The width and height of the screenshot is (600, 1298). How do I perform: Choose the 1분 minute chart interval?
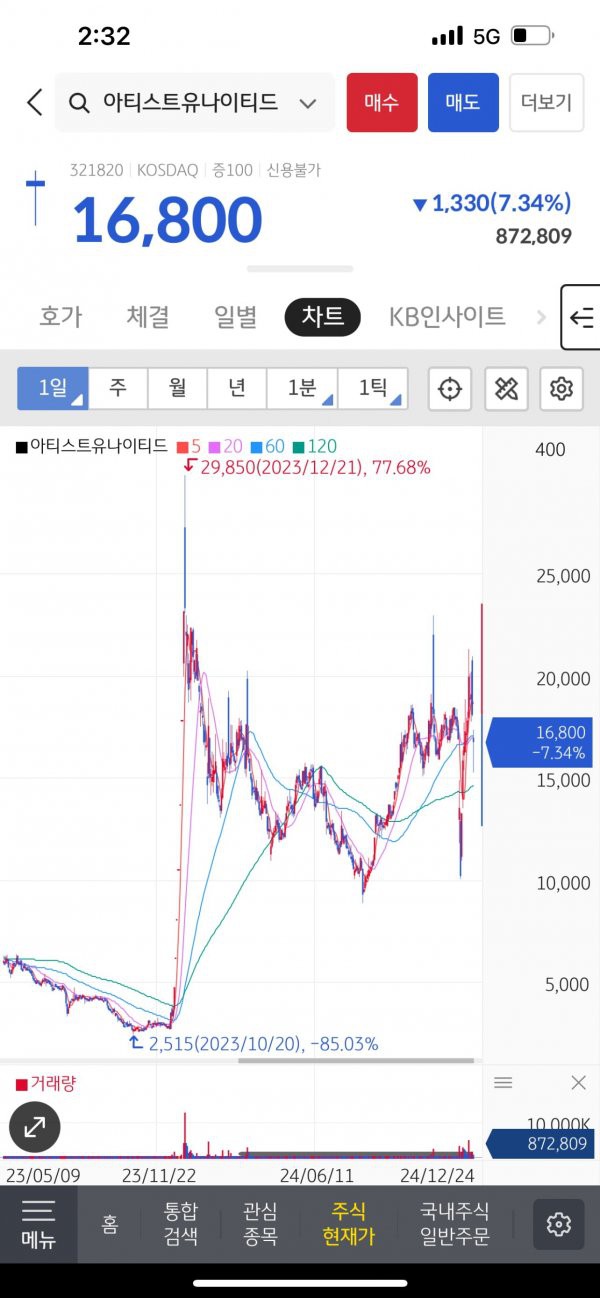pos(302,388)
